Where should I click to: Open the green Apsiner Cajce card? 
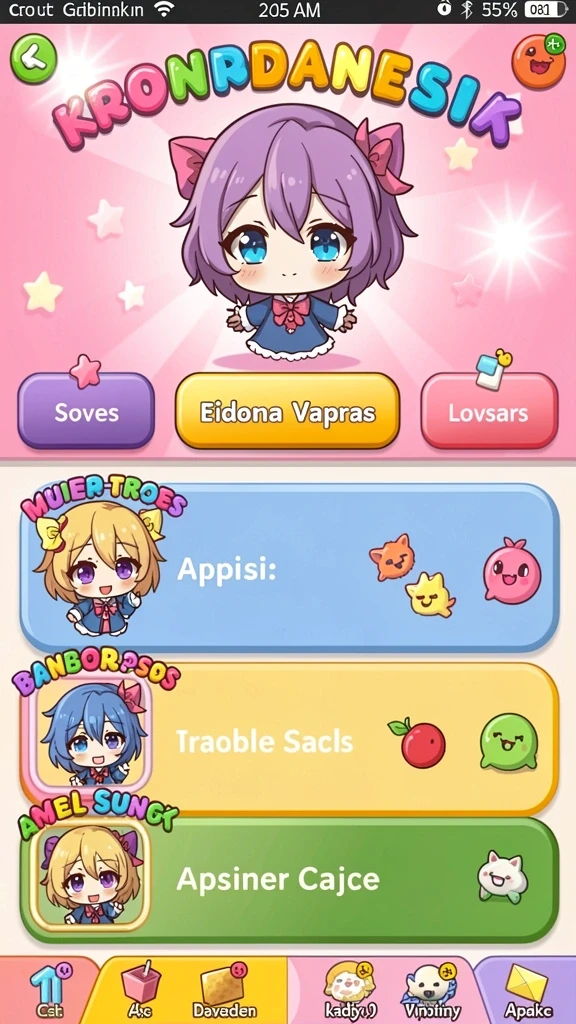click(x=289, y=880)
